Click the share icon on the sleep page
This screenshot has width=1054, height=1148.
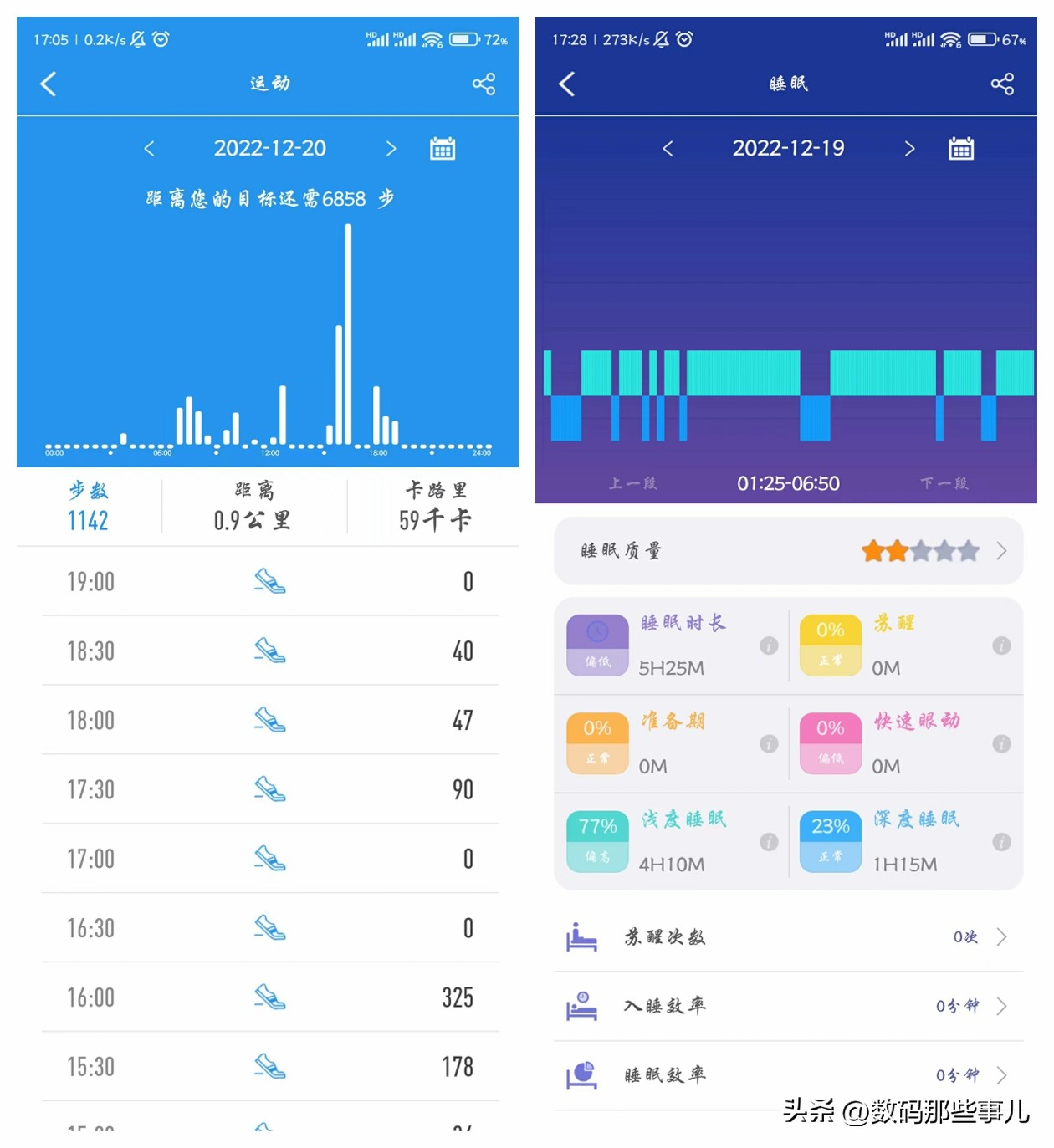pyautogui.click(x=1001, y=83)
